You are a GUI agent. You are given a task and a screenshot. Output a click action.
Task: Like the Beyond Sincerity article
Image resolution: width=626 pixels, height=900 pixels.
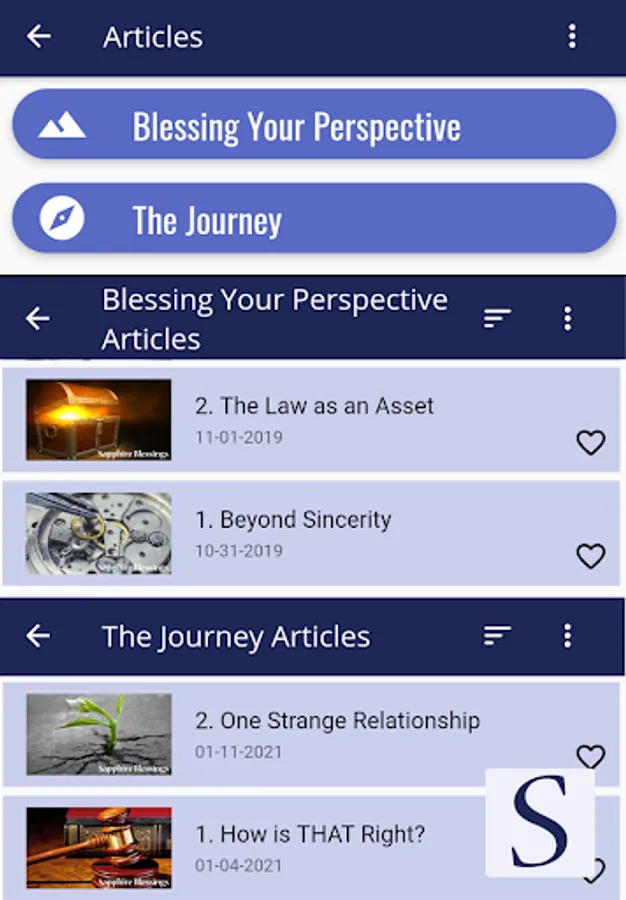[x=591, y=557]
